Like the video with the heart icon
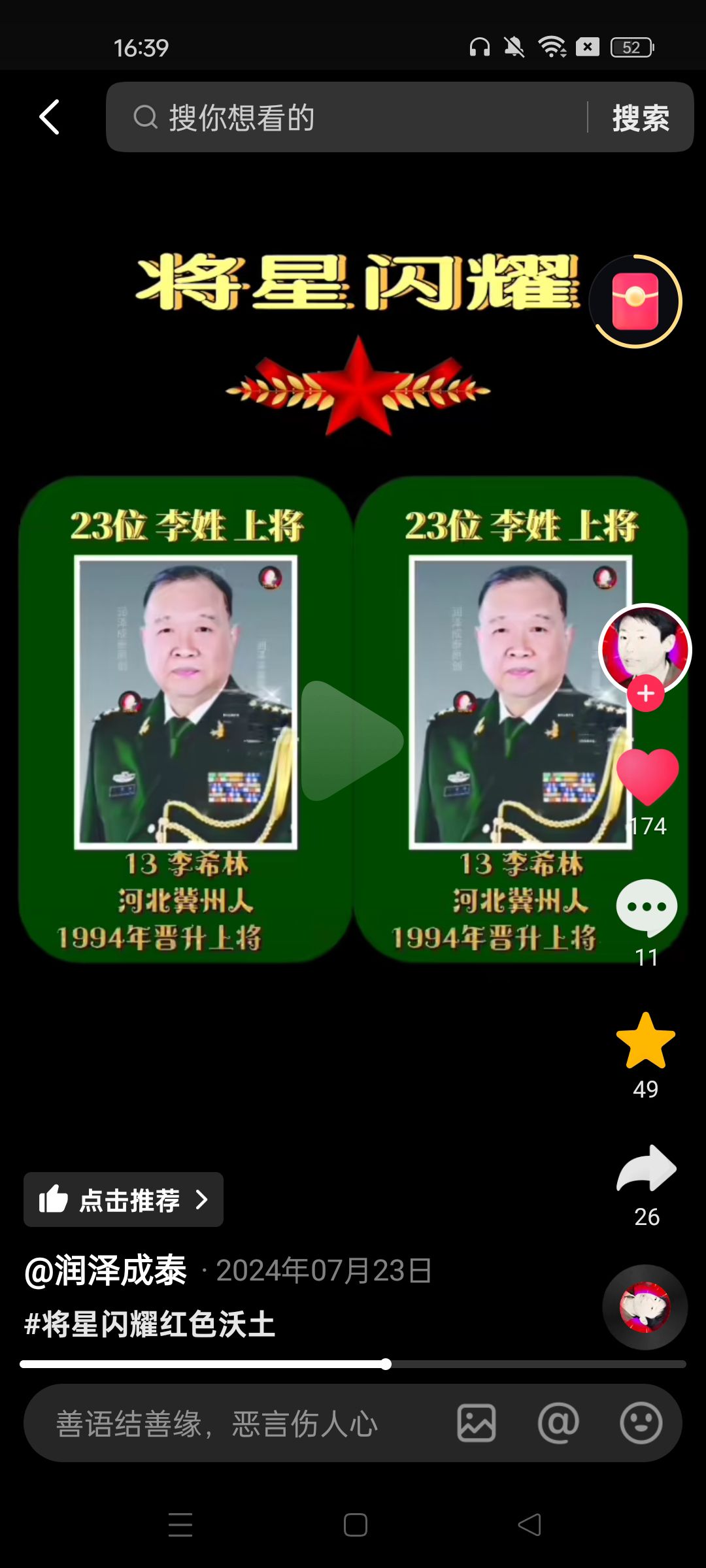Image resolution: width=706 pixels, height=1568 pixels. coord(647,776)
